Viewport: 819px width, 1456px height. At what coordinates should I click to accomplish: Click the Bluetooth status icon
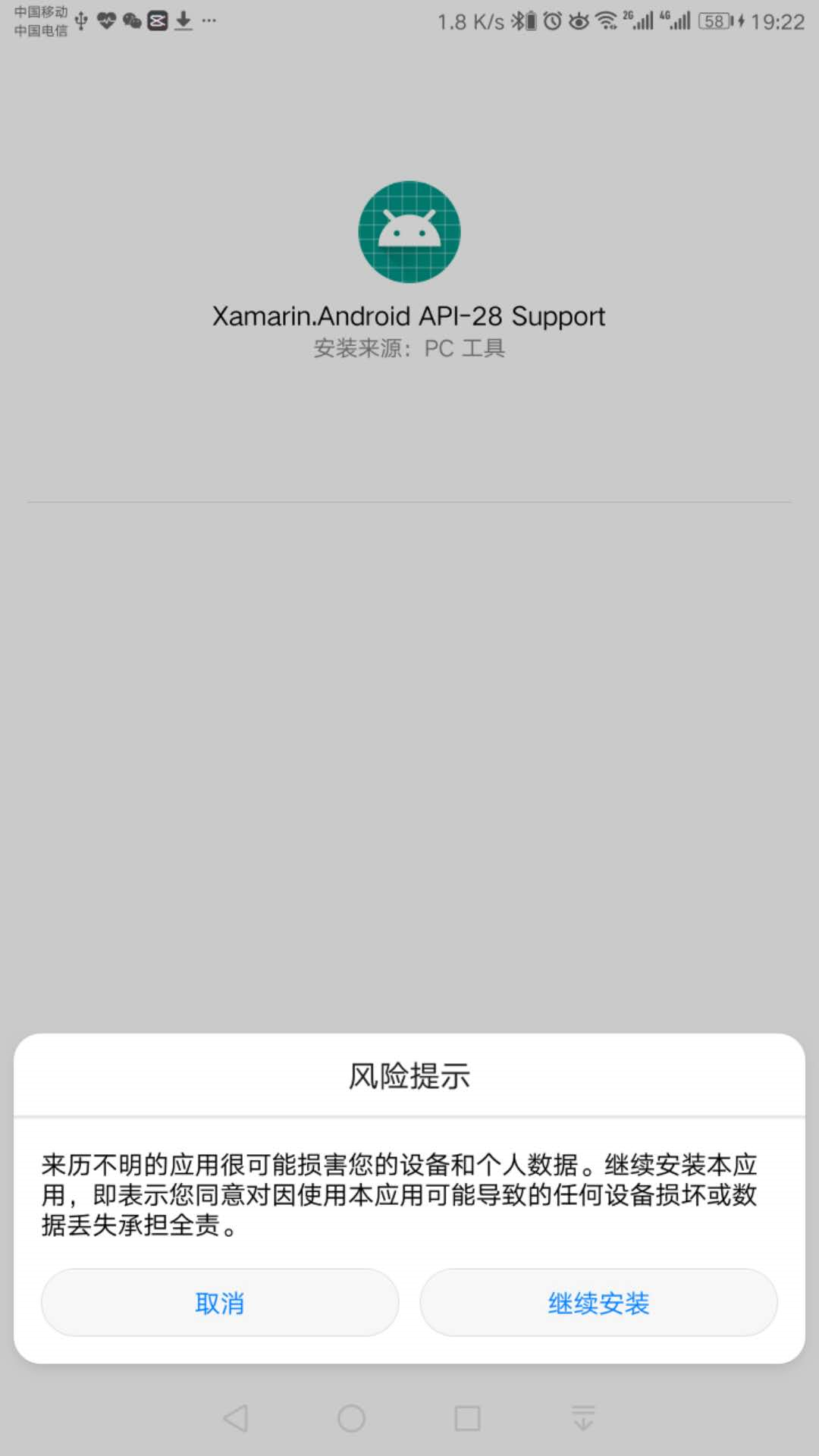[518, 20]
